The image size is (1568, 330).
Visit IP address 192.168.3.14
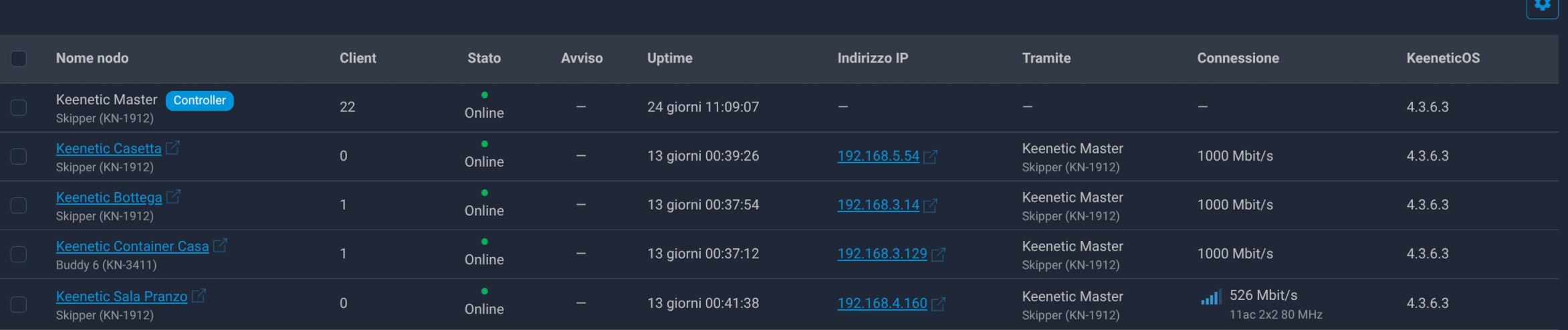(x=878, y=205)
